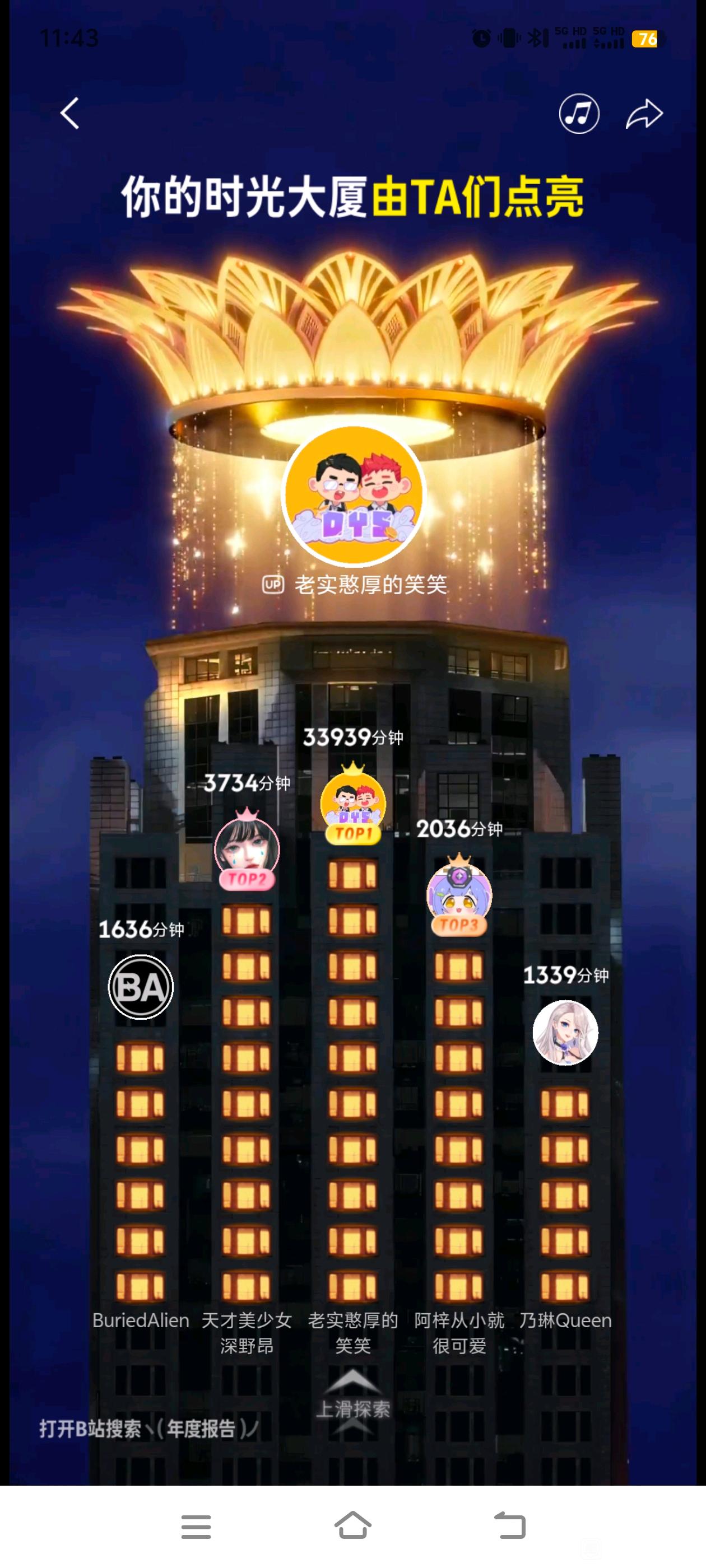Open the large 老实憨厚的笑笑 avatar
Screen dimensions: 706x1568
[x=352, y=494]
